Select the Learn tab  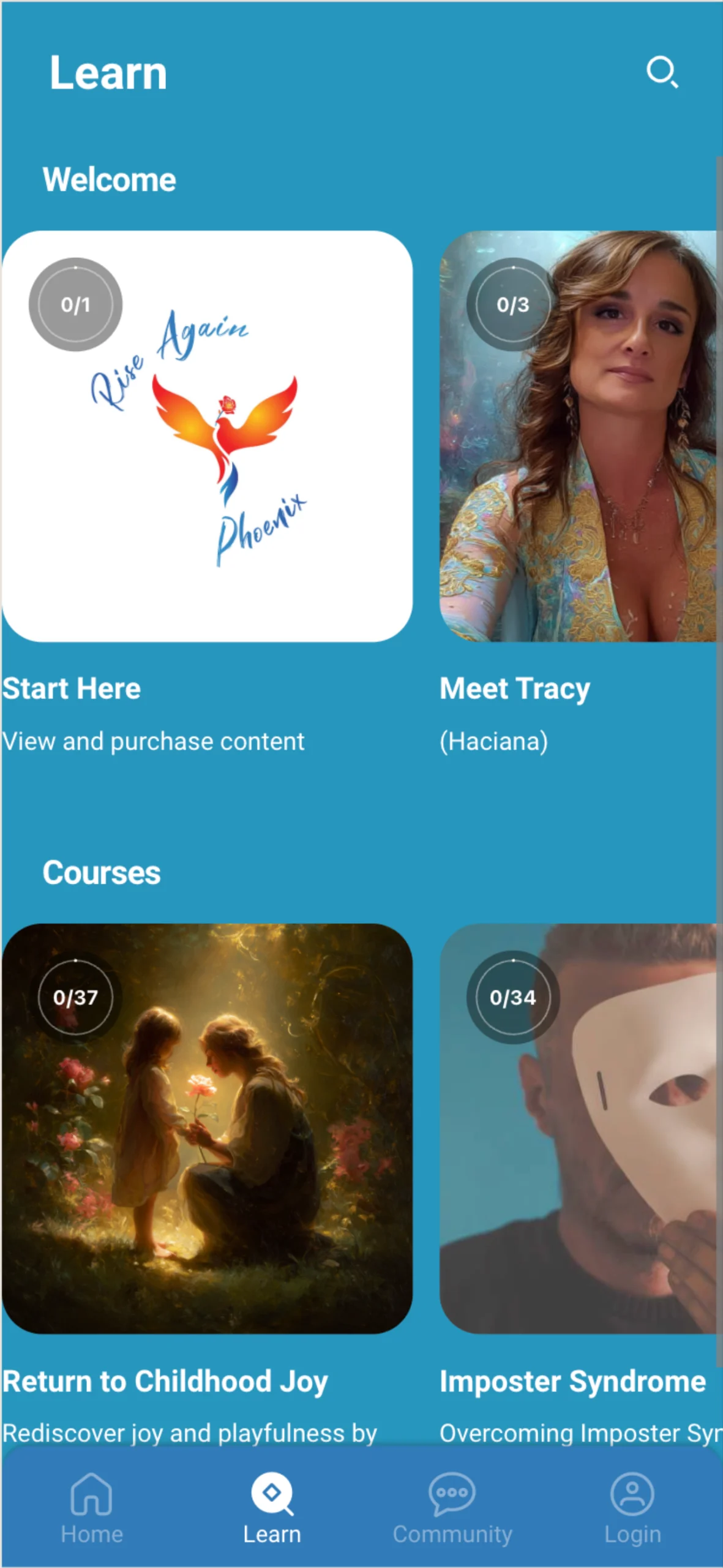[272, 1507]
